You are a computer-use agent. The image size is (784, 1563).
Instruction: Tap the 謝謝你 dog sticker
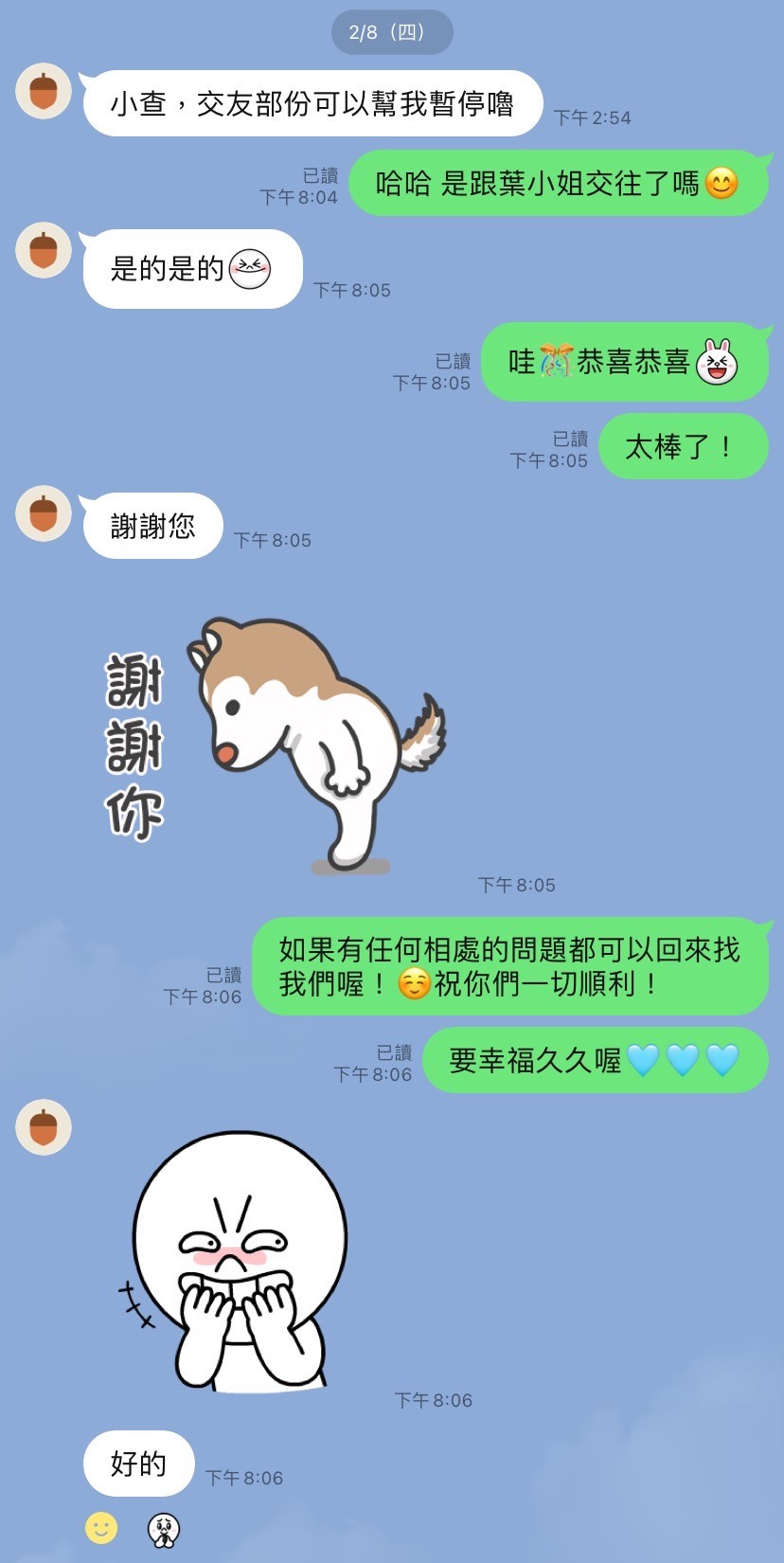(284, 744)
